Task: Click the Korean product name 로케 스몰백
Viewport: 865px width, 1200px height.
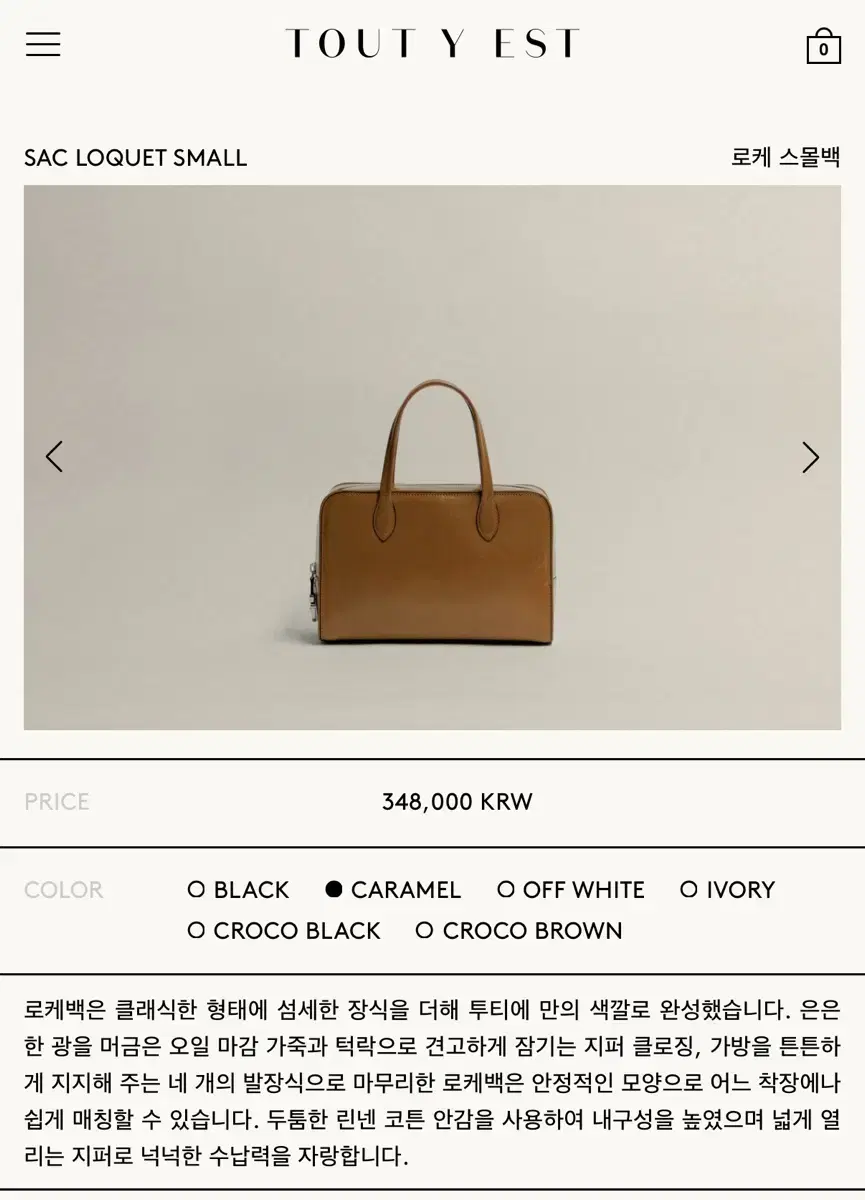Action: point(786,157)
